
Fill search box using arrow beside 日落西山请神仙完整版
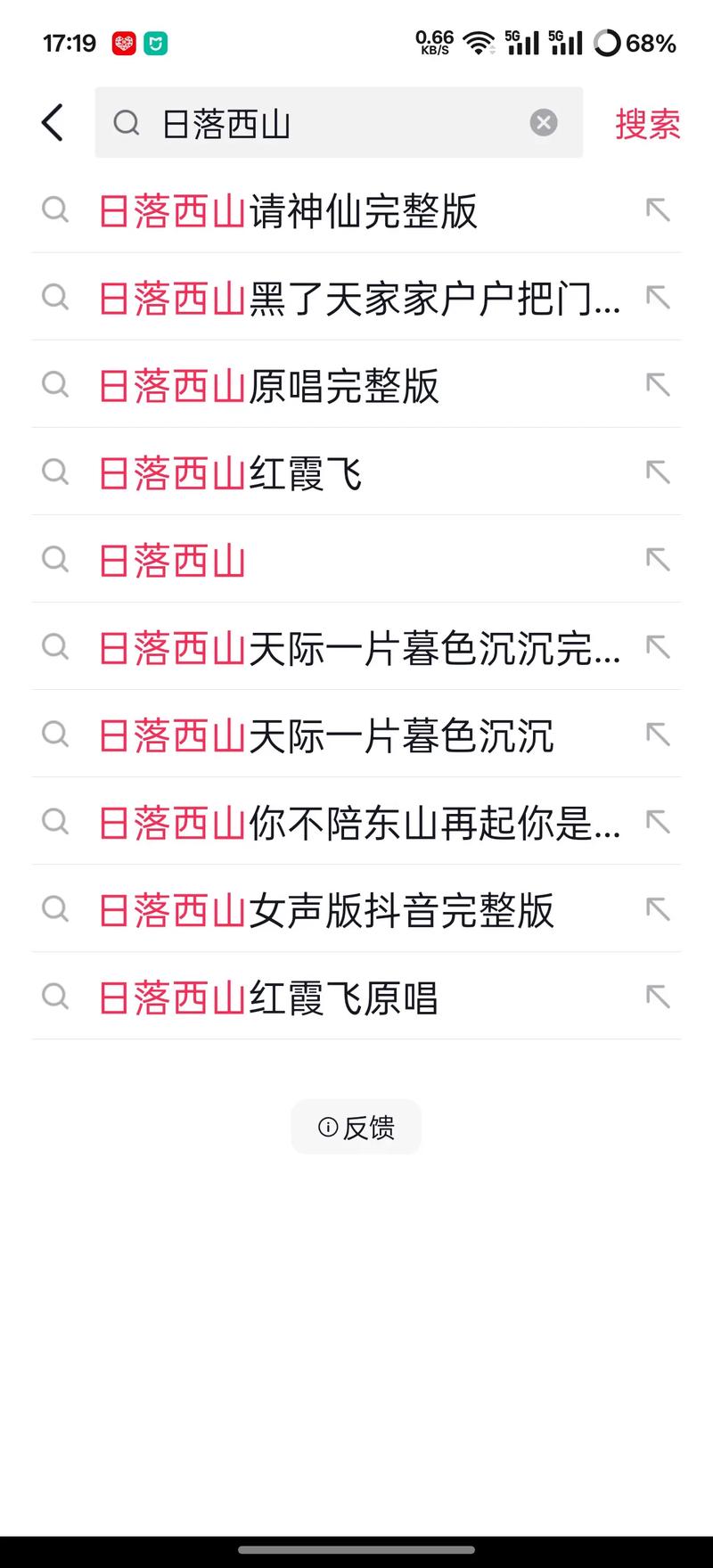(658, 210)
